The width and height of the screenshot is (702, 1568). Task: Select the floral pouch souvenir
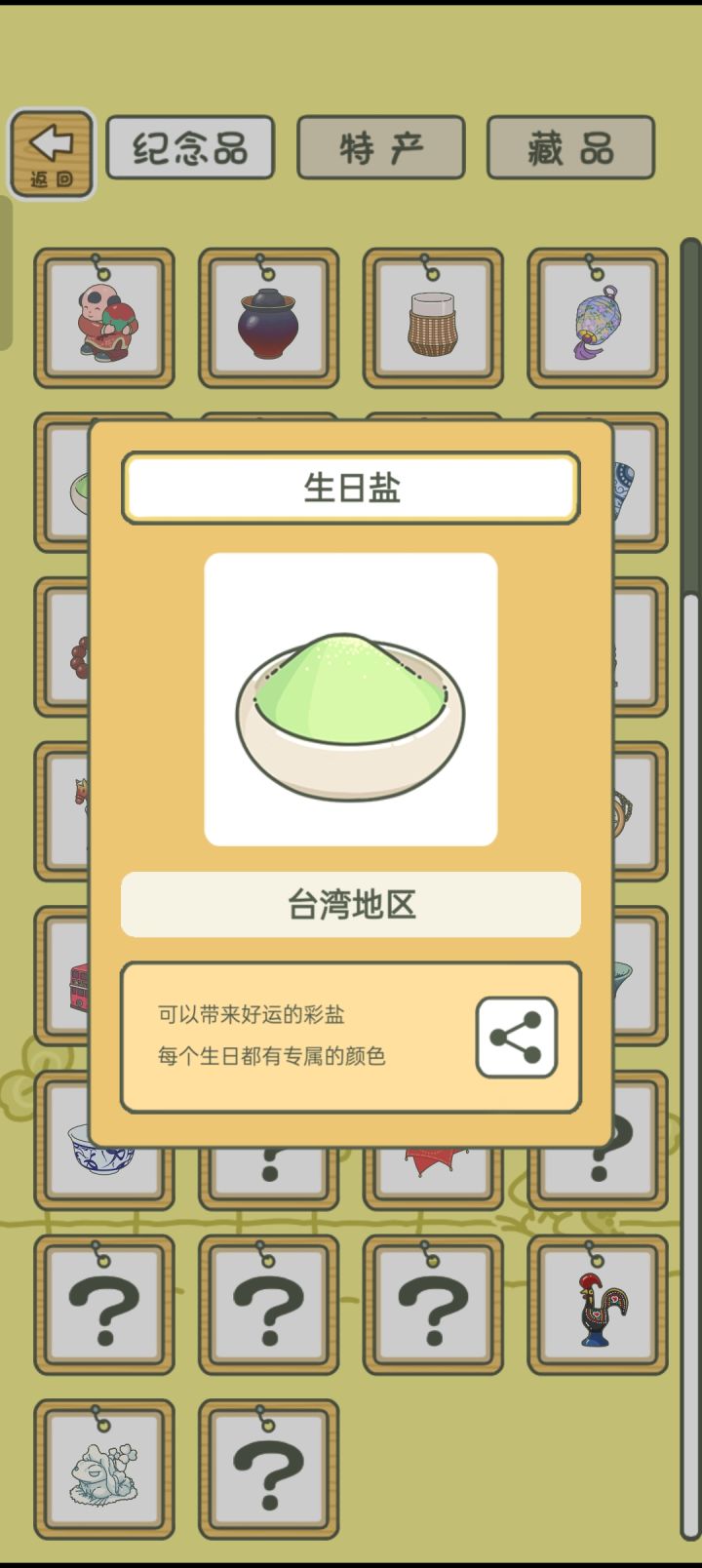597,319
